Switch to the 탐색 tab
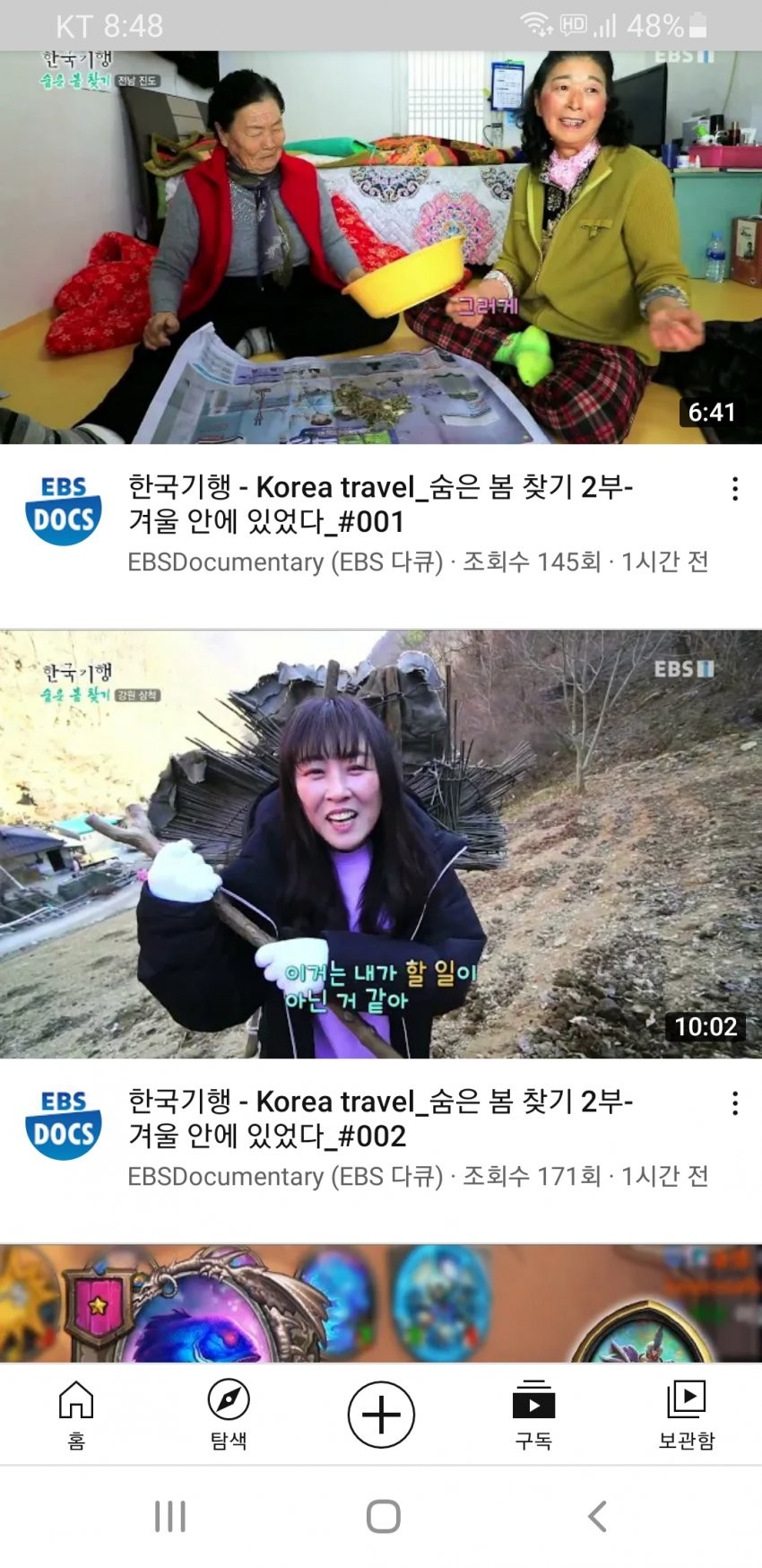Image resolution: width=762 pixels, height=1568 pixels. point(229,1415)
